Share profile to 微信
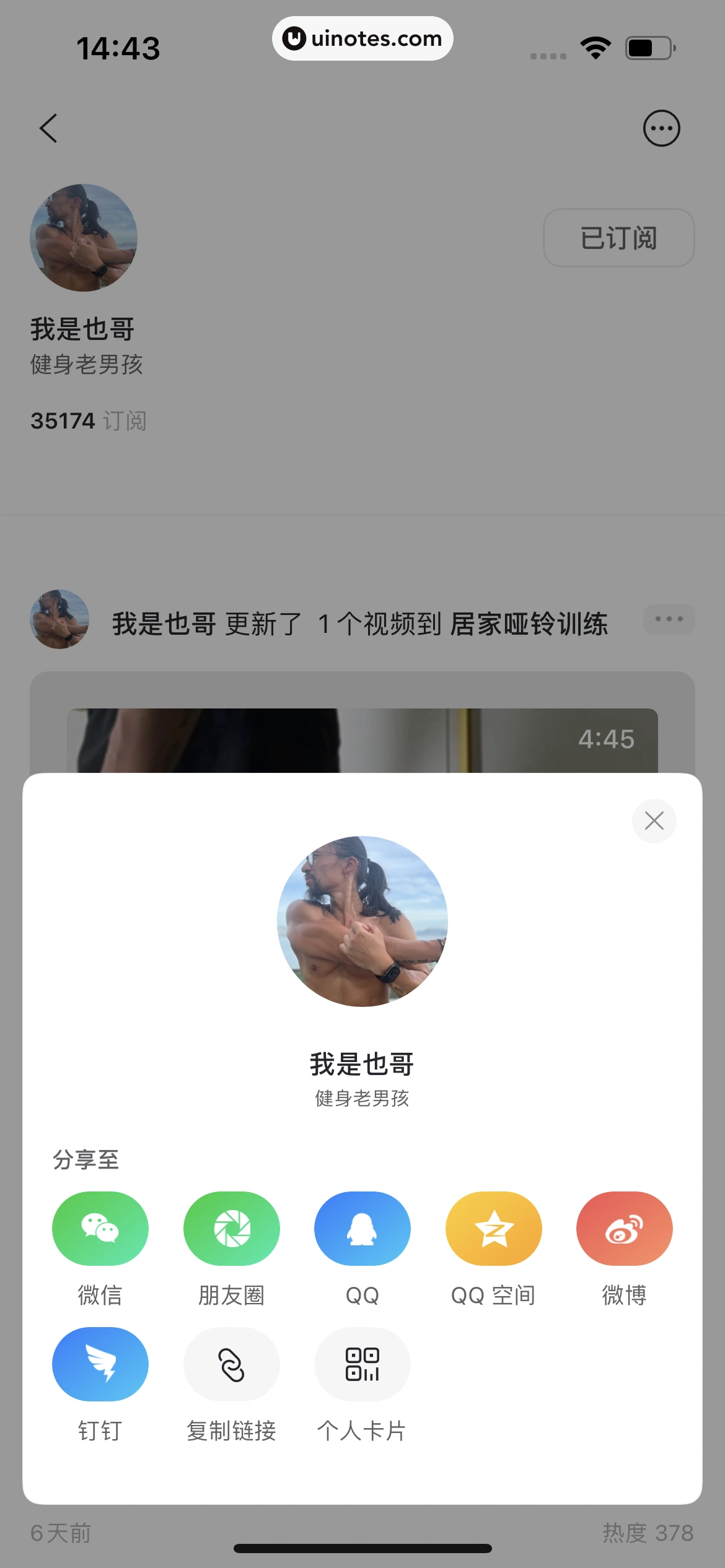725x1568 pixels. pos(100,1229)
